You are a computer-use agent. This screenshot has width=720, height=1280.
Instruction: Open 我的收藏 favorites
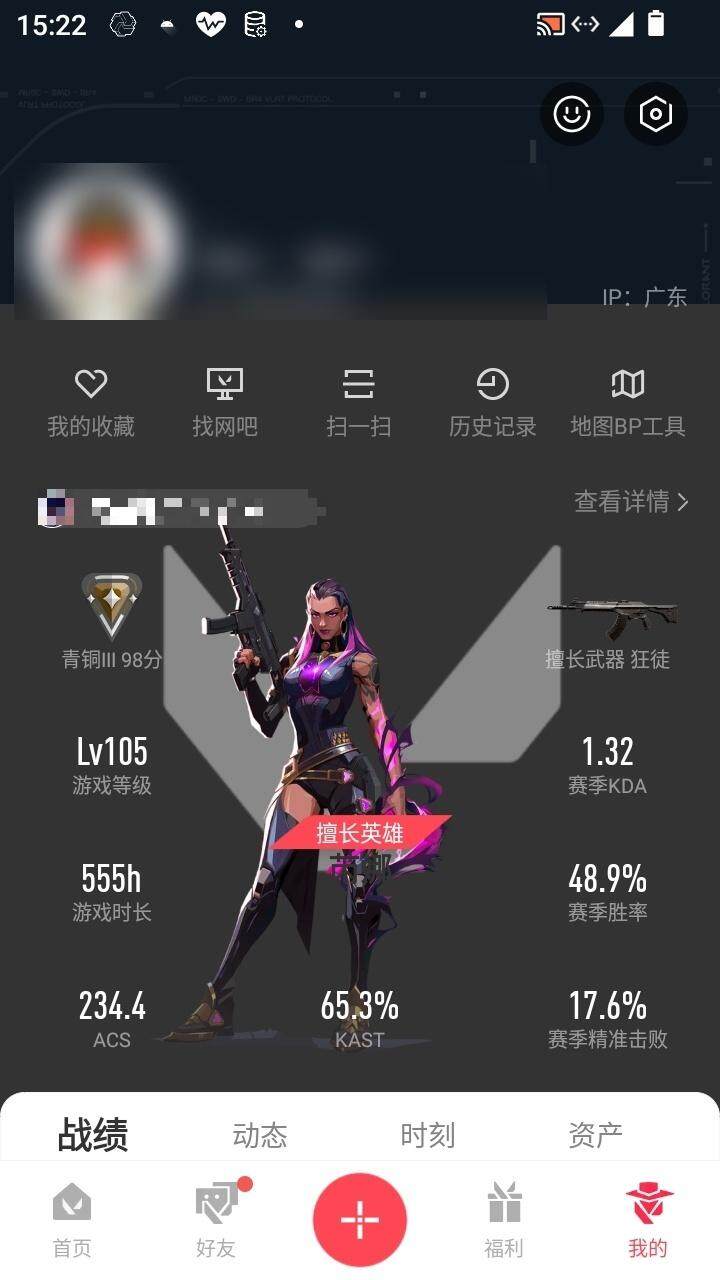pos(91,403)
